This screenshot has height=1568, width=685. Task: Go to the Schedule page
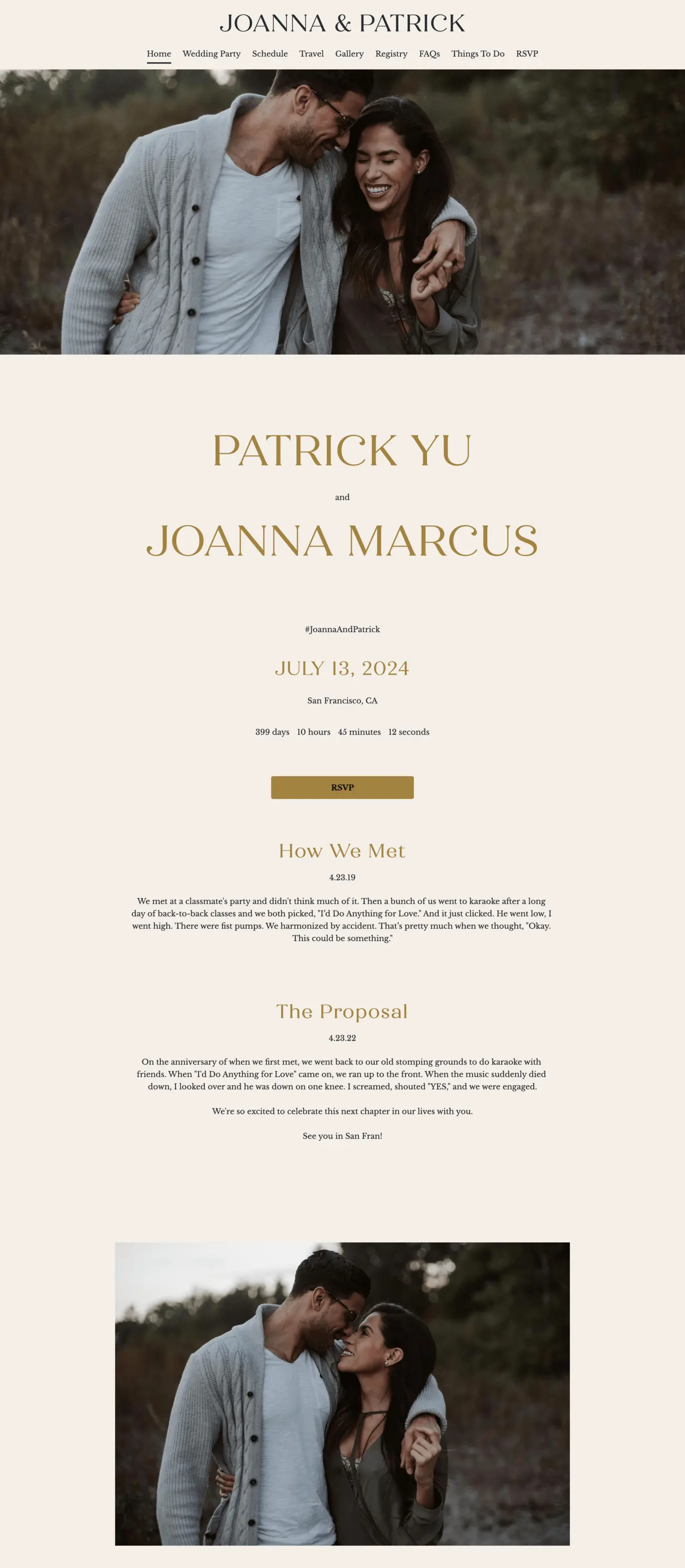270,54
